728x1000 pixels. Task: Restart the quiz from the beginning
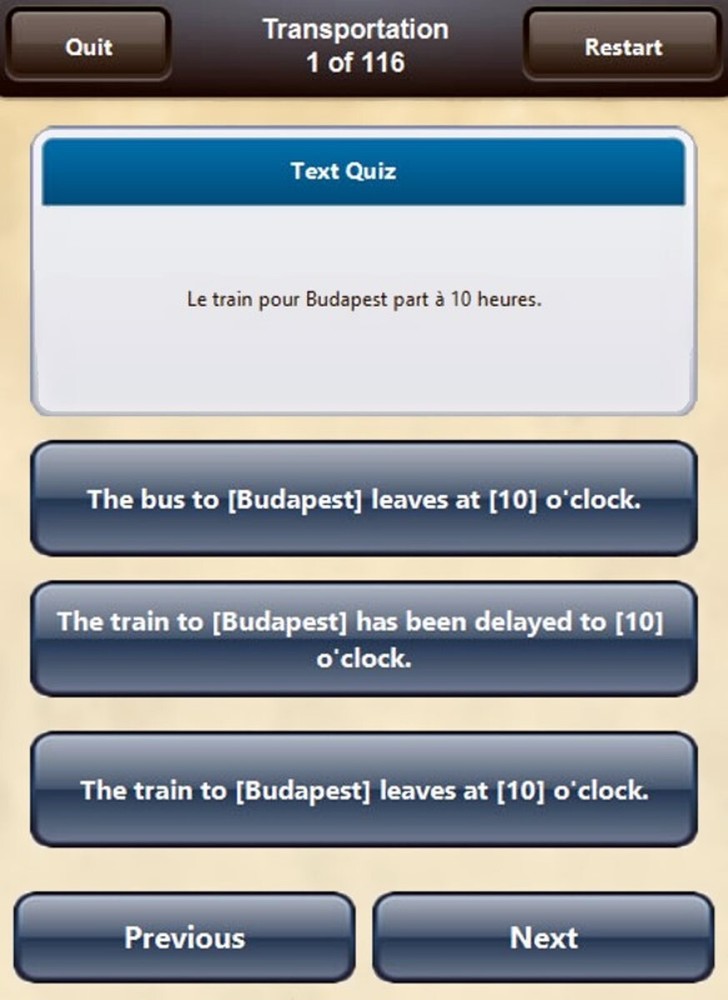[624, 46]
